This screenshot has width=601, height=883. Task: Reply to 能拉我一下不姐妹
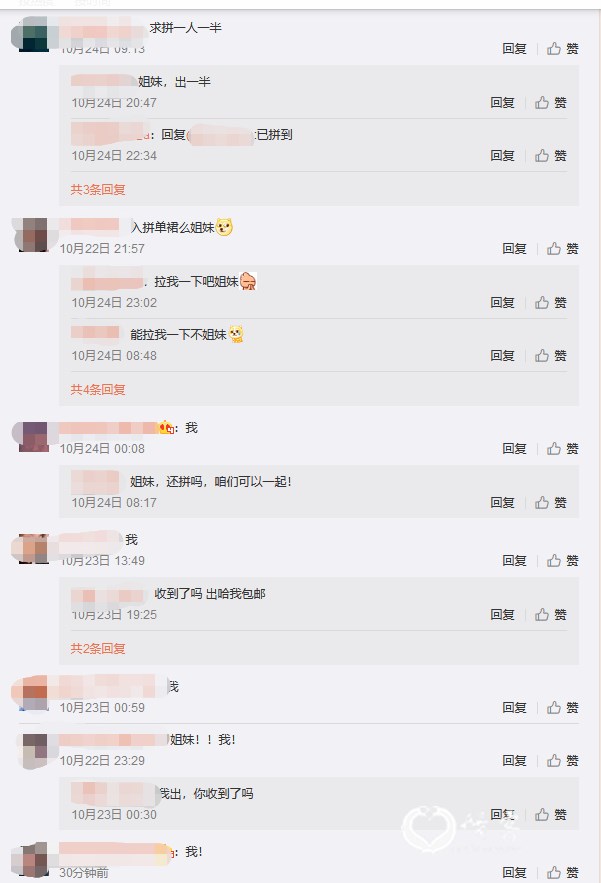502,355
